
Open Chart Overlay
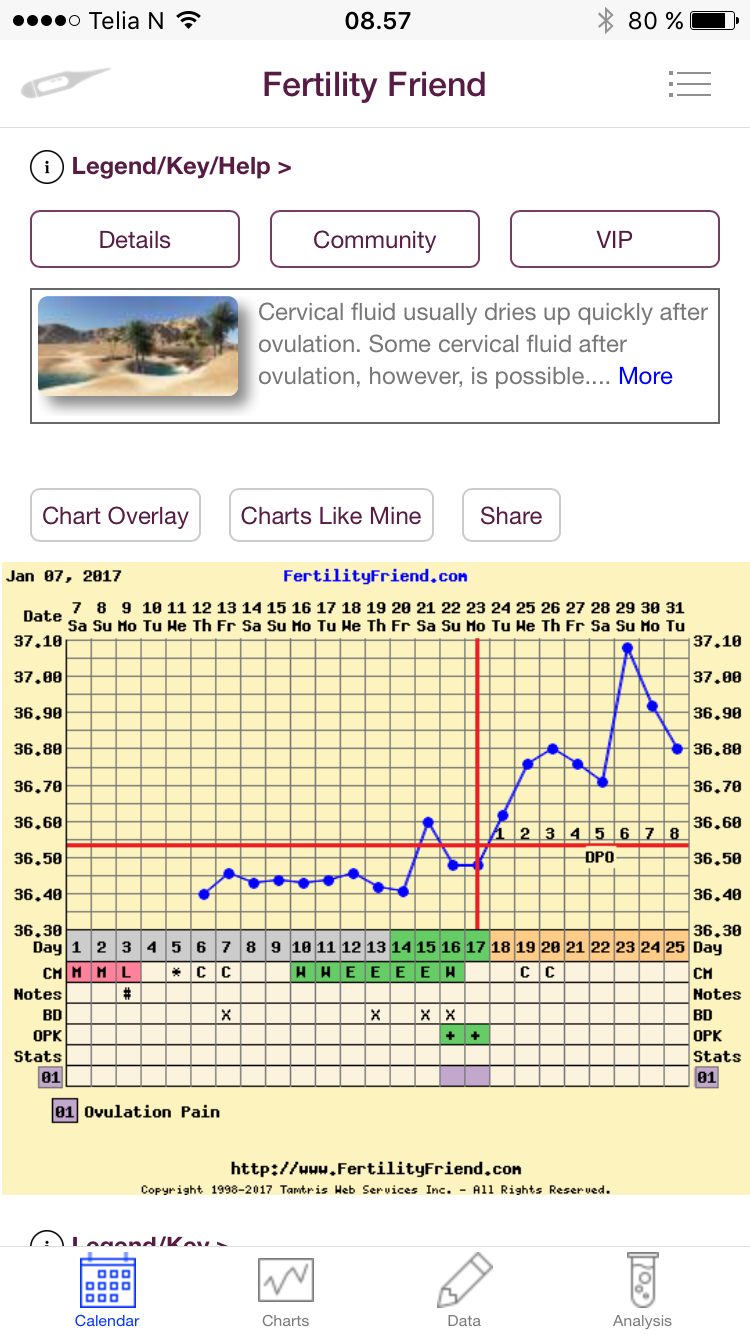[116, 516]
